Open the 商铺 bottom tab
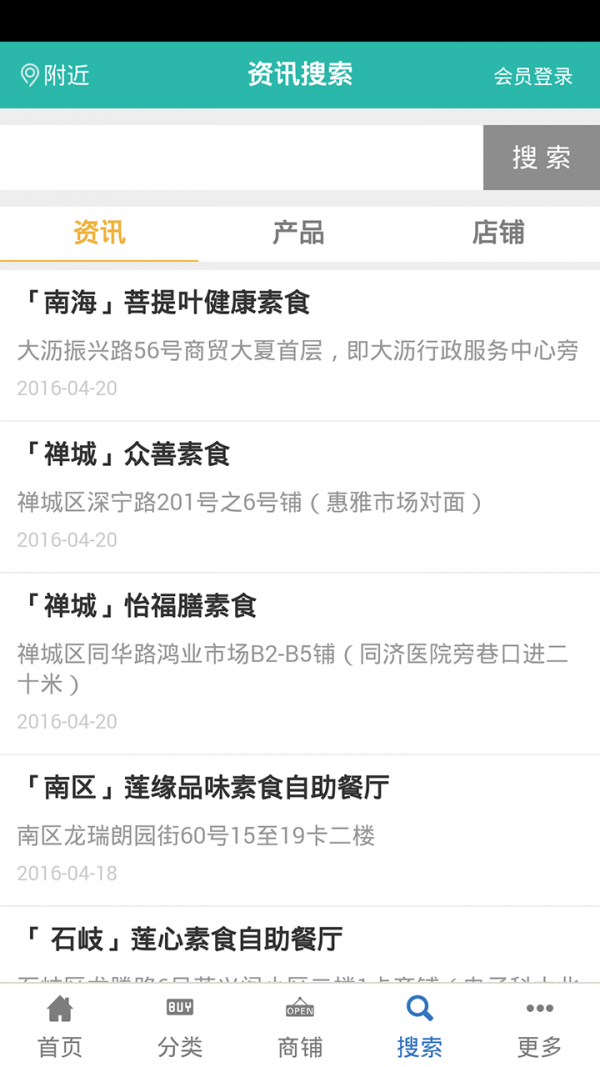This screenshot has height=1067, width=600. pos(300,1026)
